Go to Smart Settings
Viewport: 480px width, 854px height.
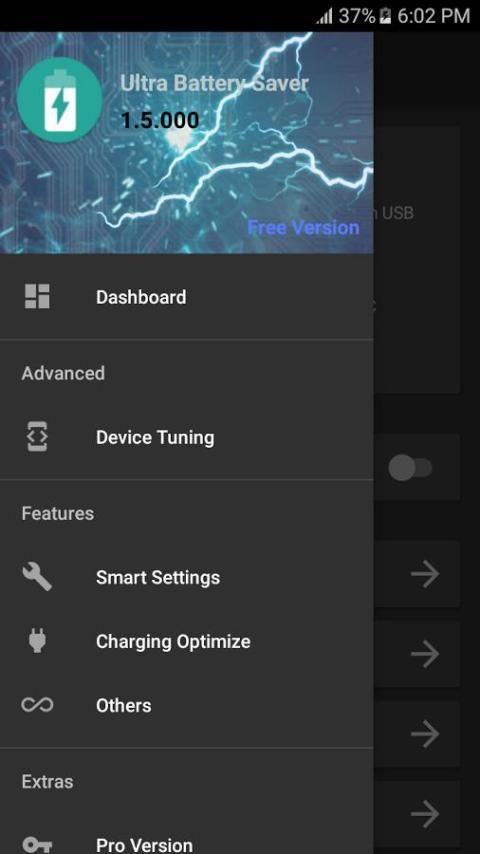pos(186,577)
